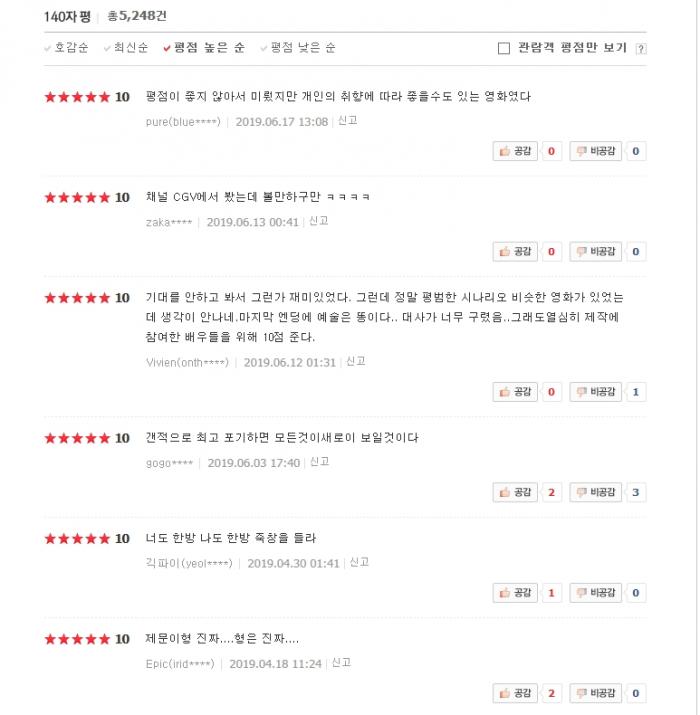Report the Vivien(onth****) review via 신고

(x=356, y=362)
